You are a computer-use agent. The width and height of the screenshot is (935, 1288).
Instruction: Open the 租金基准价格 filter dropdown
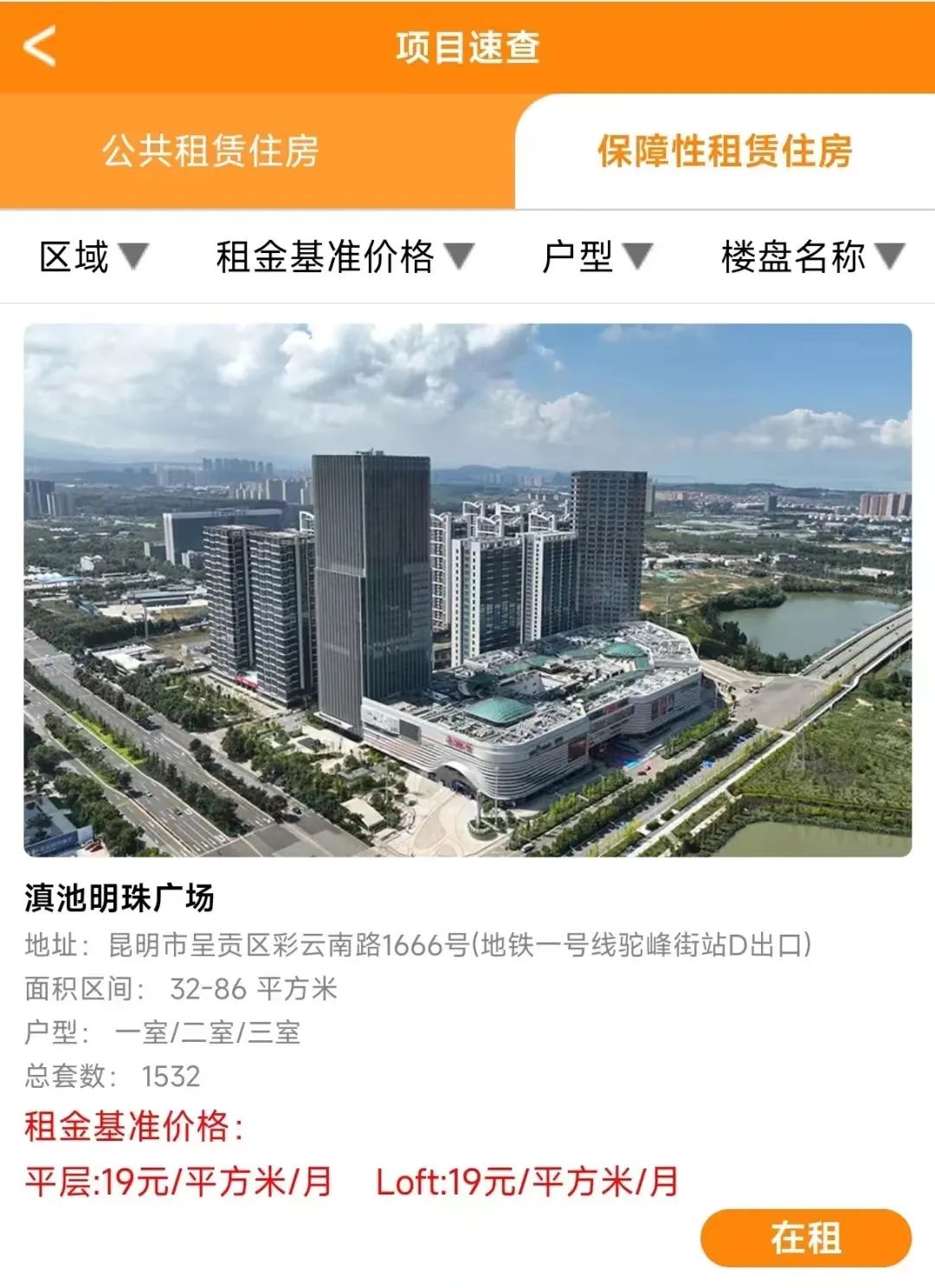[345, 257]
